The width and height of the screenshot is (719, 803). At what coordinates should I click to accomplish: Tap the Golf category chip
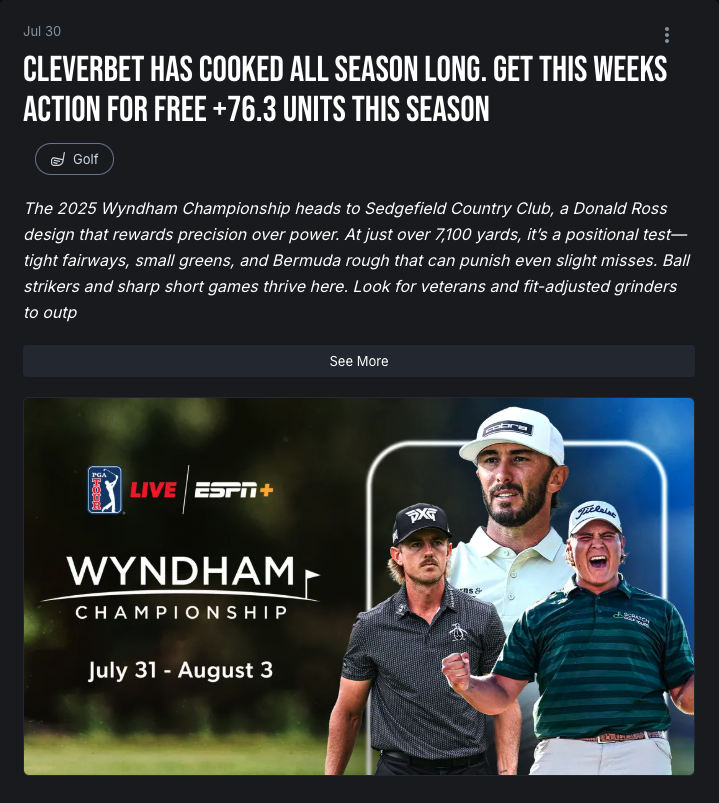(x=74, y=159)
